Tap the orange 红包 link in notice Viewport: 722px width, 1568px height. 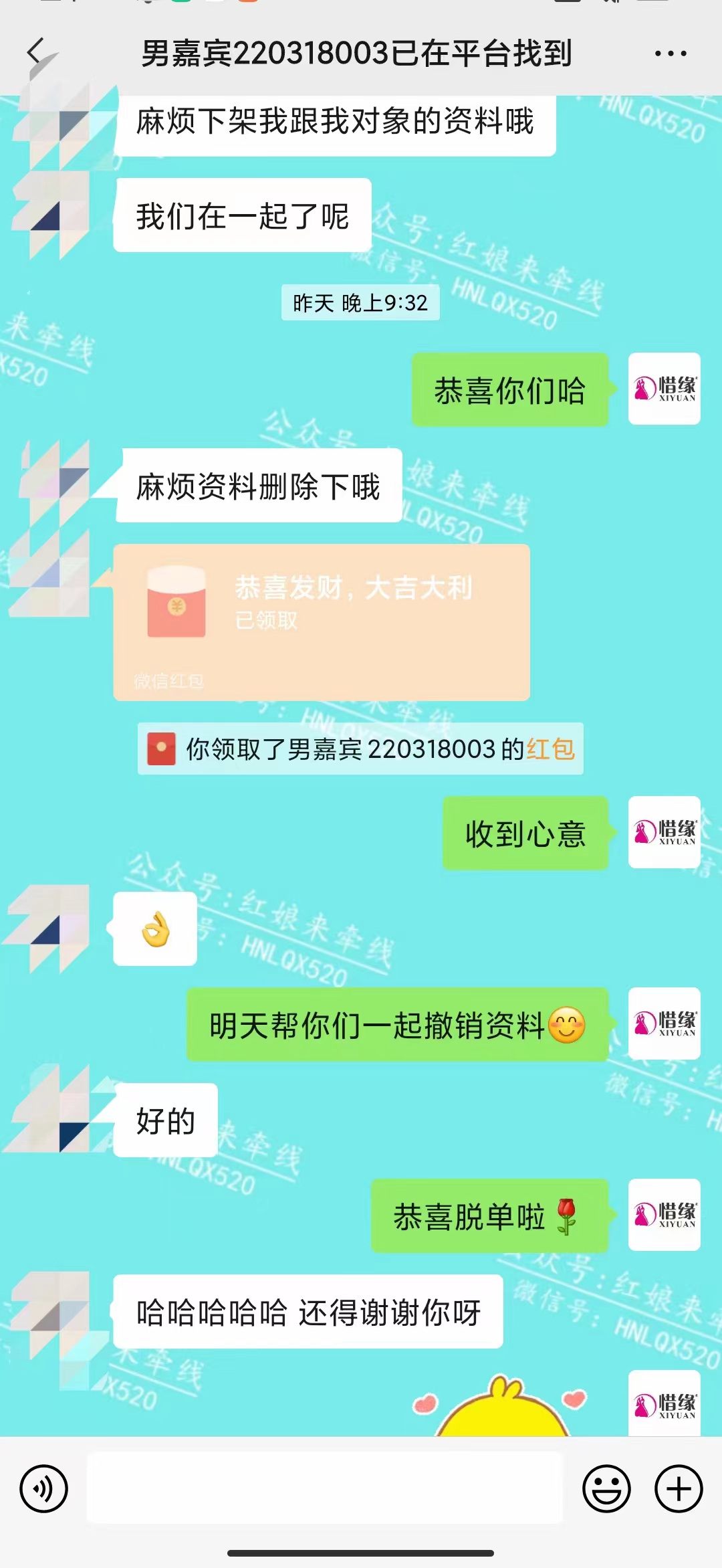click(x=550, y=749)
